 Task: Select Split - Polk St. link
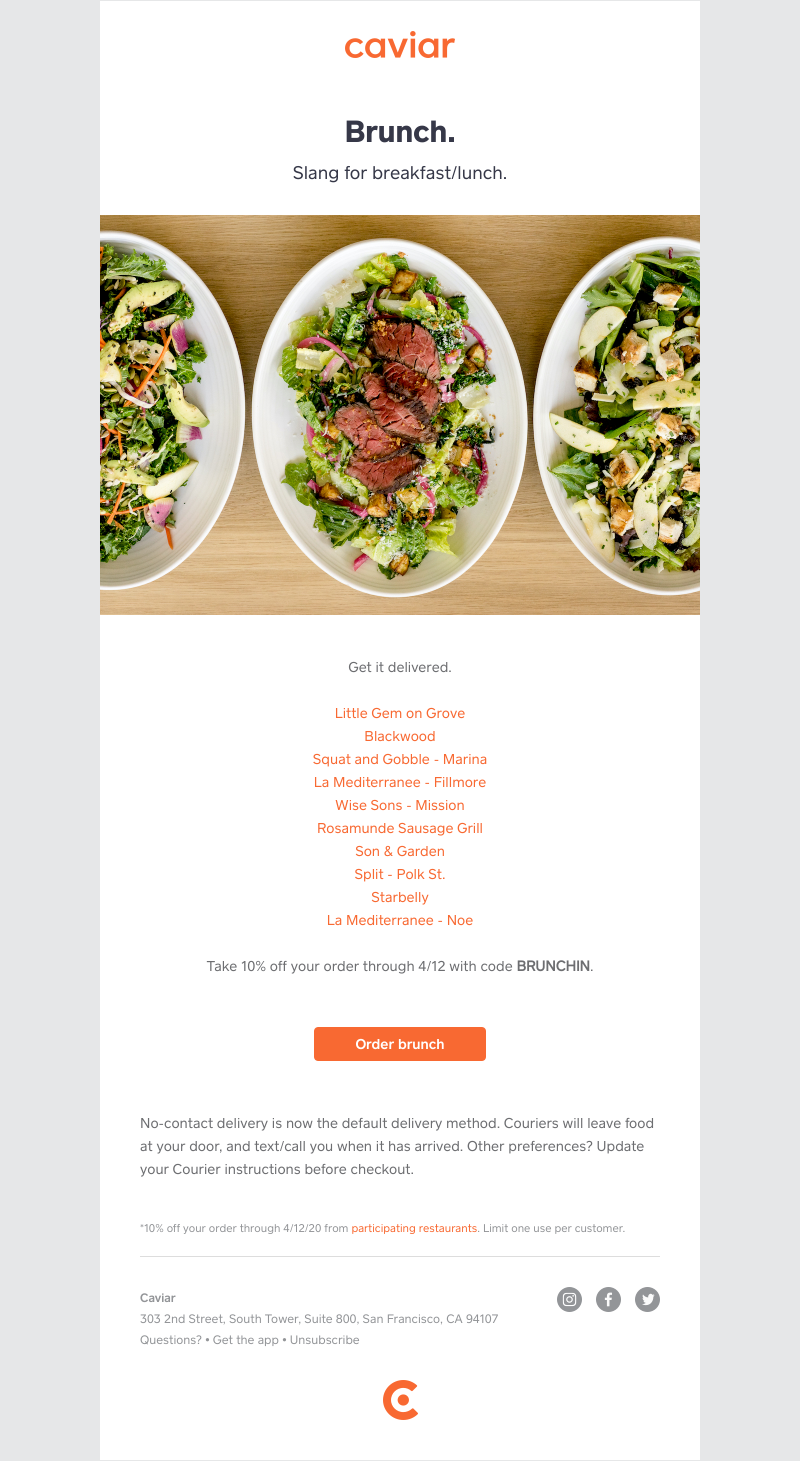[x=400, y=874]
